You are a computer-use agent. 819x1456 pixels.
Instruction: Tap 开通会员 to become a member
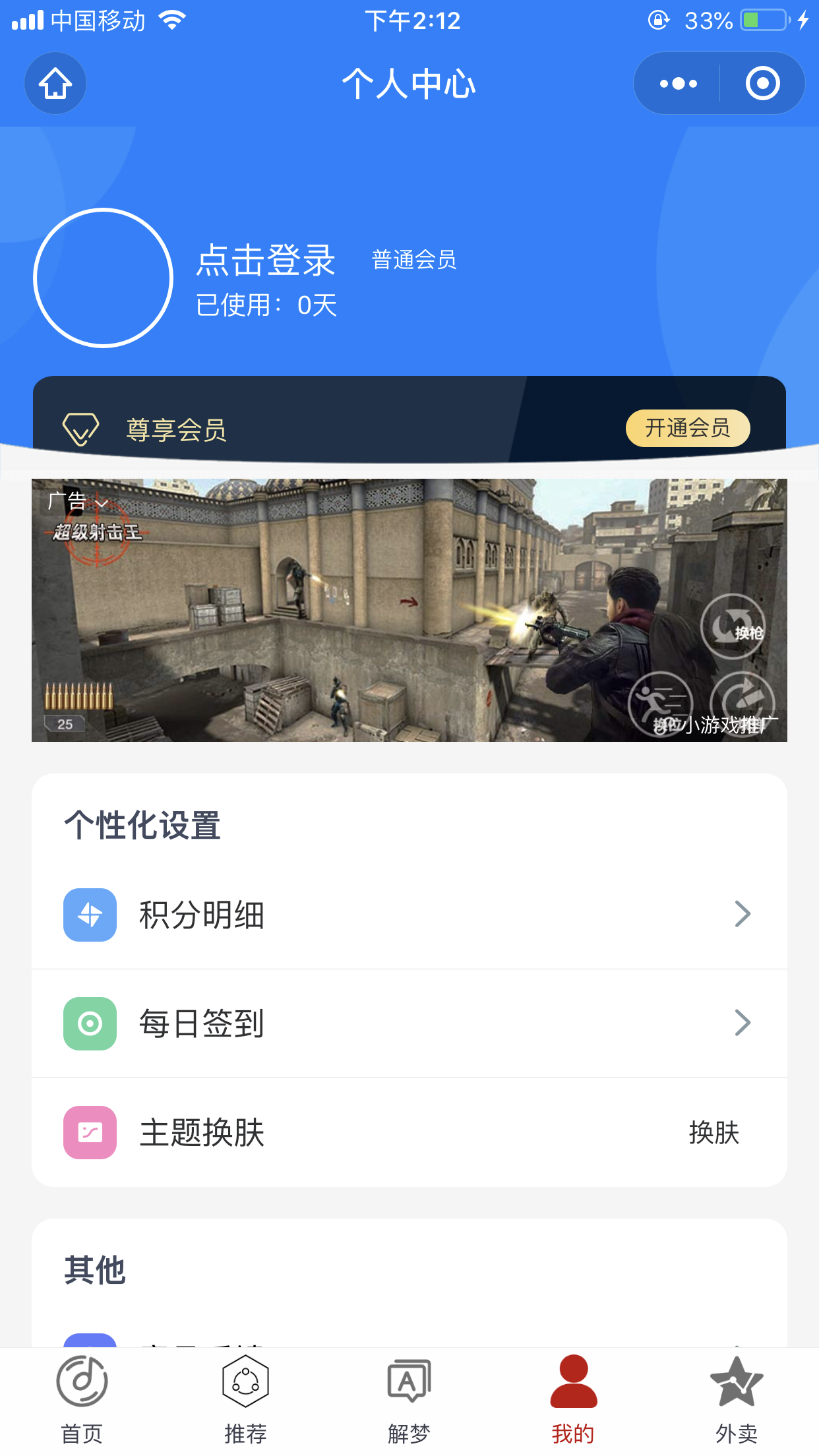pyautogui.click(x=687, y=428)
